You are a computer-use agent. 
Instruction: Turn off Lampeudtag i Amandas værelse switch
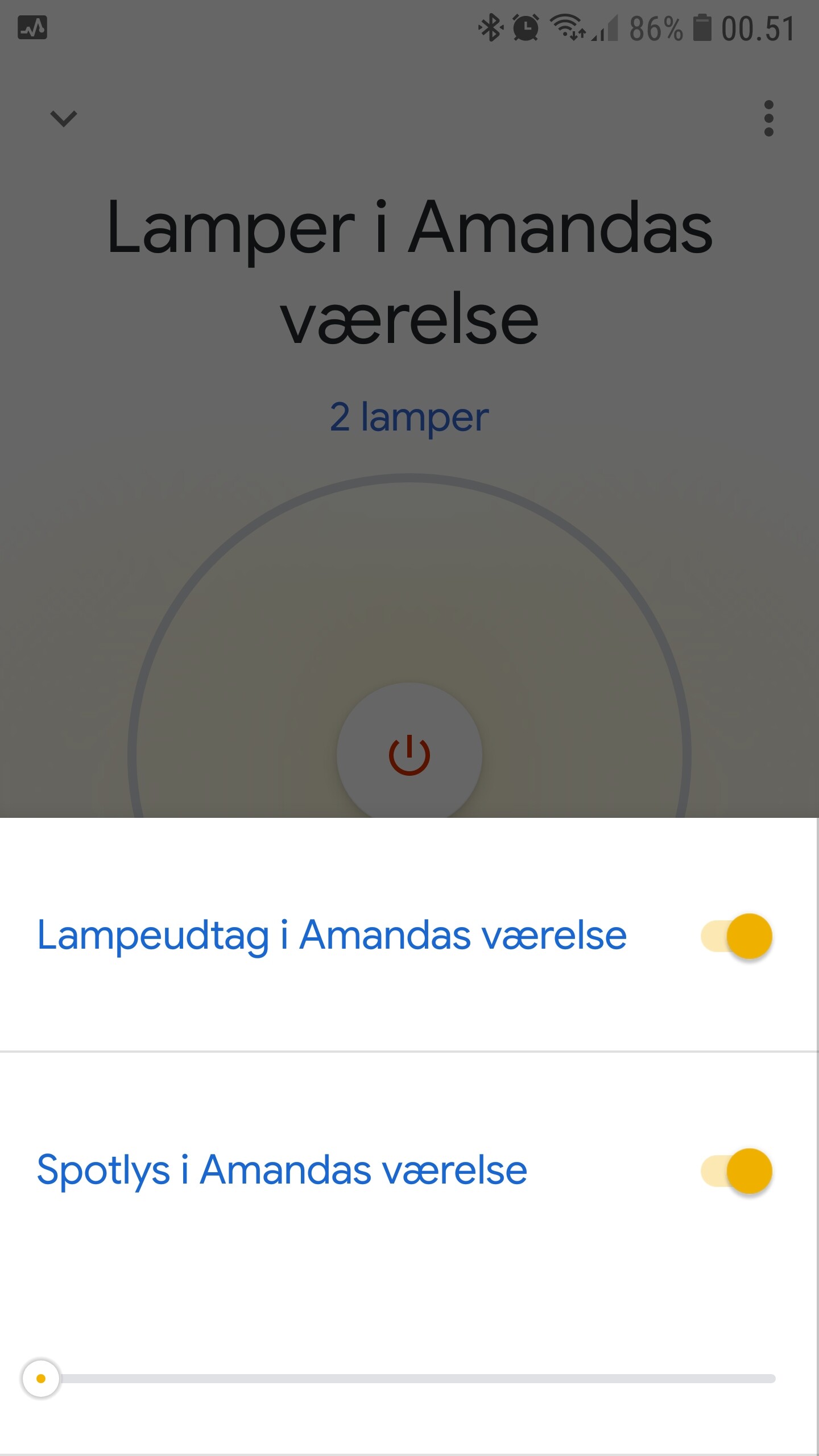737,936
